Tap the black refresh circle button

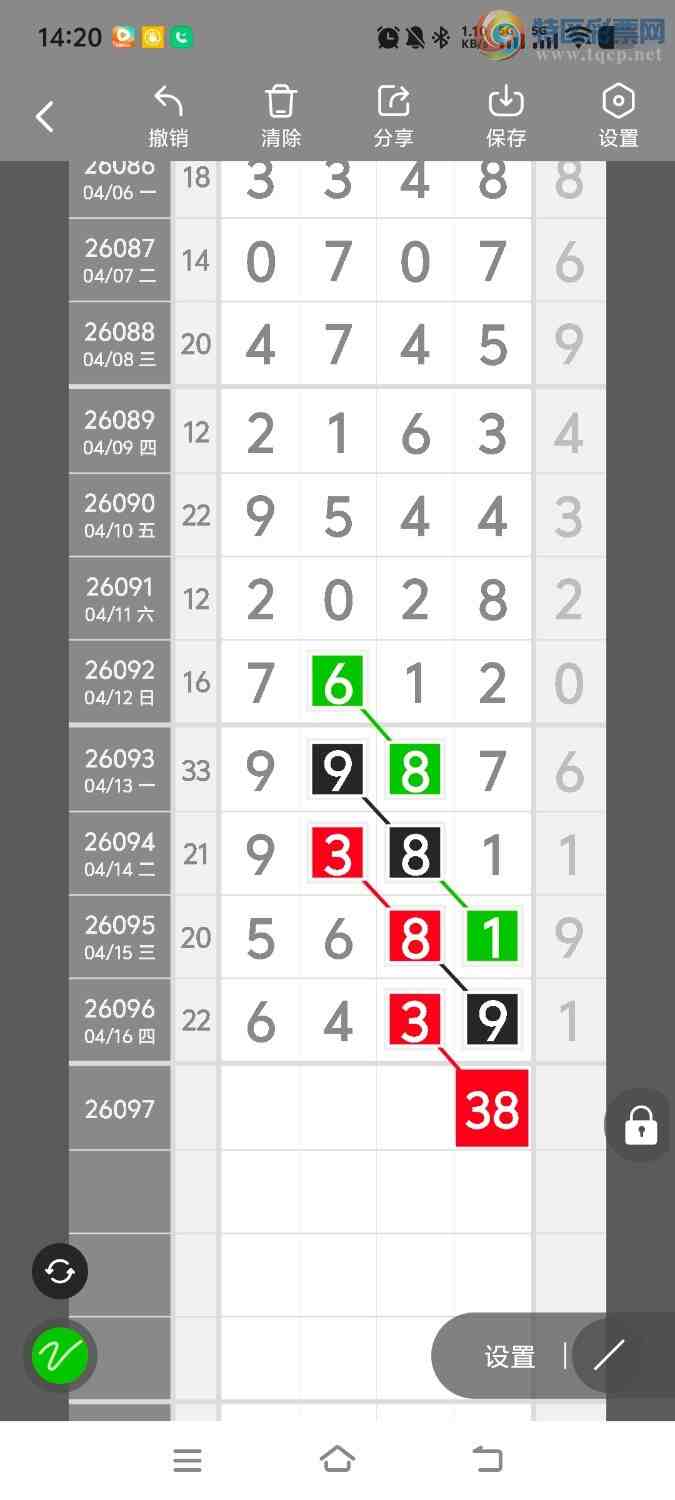coord(60,1271)
